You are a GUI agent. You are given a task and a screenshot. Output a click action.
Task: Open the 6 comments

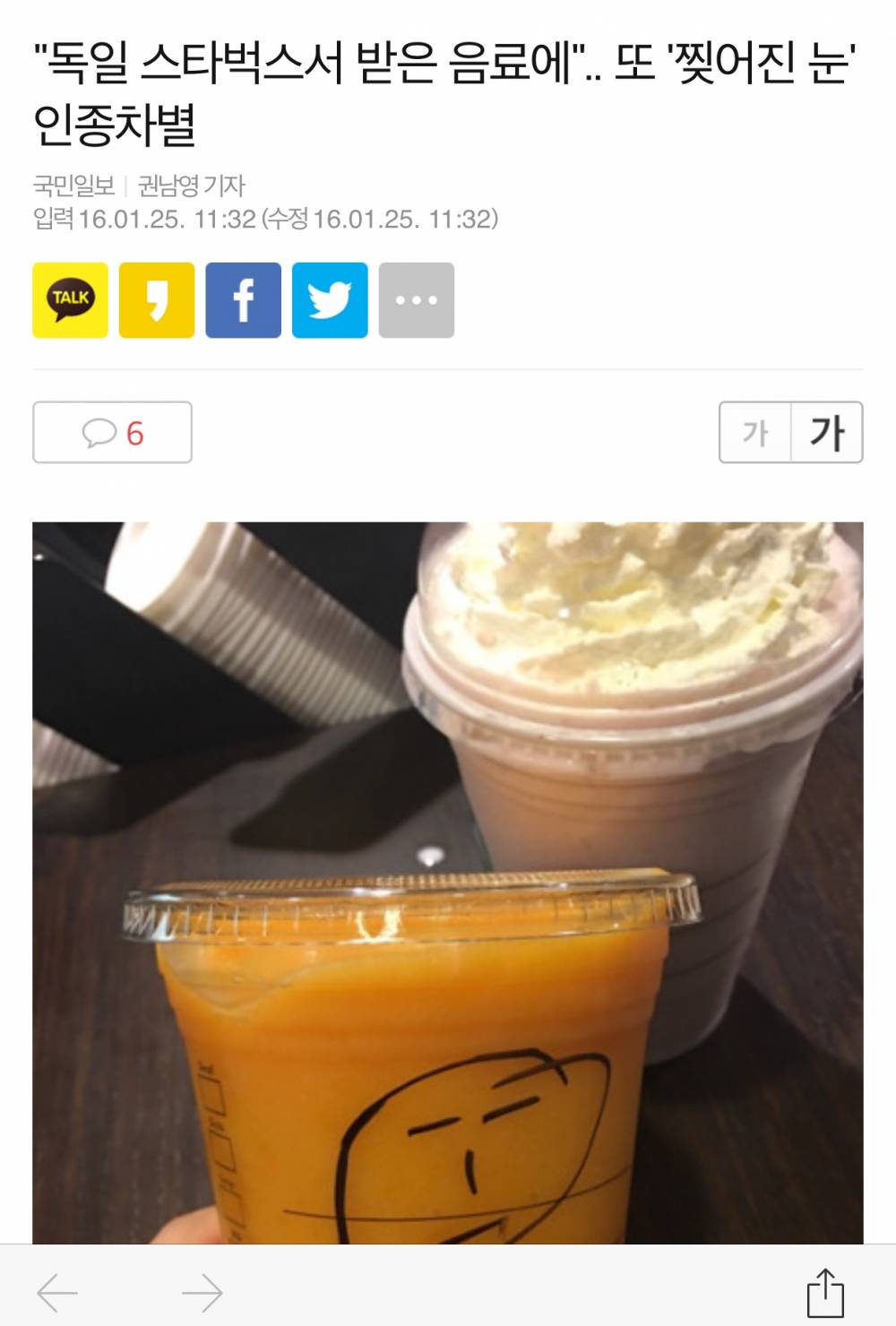click(x=112, y=433)
